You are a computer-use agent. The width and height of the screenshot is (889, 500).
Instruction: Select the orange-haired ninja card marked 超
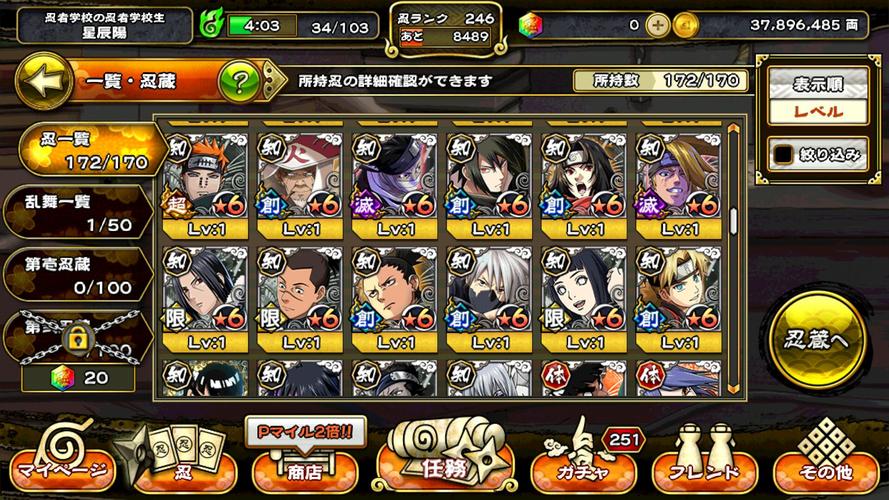(x=204, y=180)
